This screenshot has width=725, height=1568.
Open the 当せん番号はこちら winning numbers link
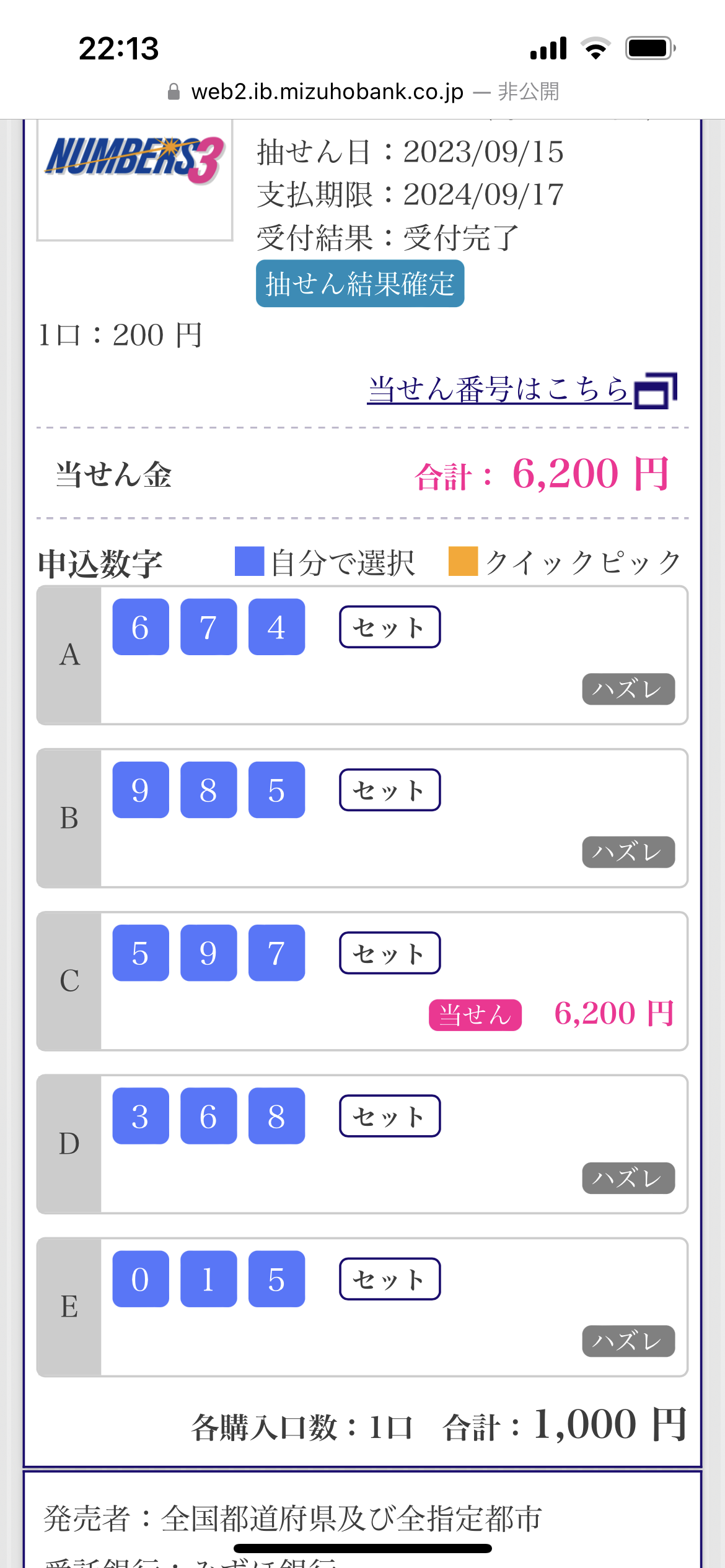[x=521, y=390]
